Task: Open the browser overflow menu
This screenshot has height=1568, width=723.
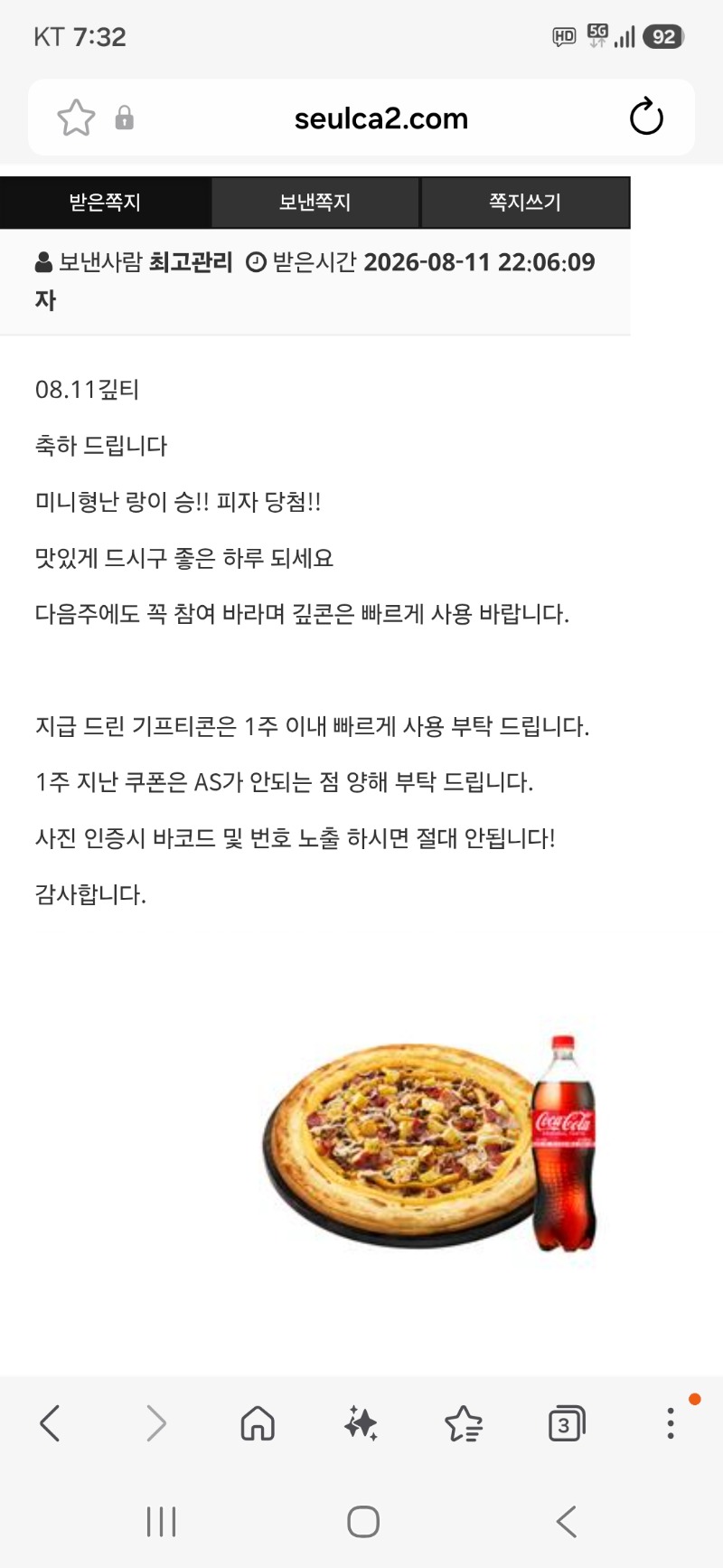Action: pyautogui.click(x=671, y=1423)
